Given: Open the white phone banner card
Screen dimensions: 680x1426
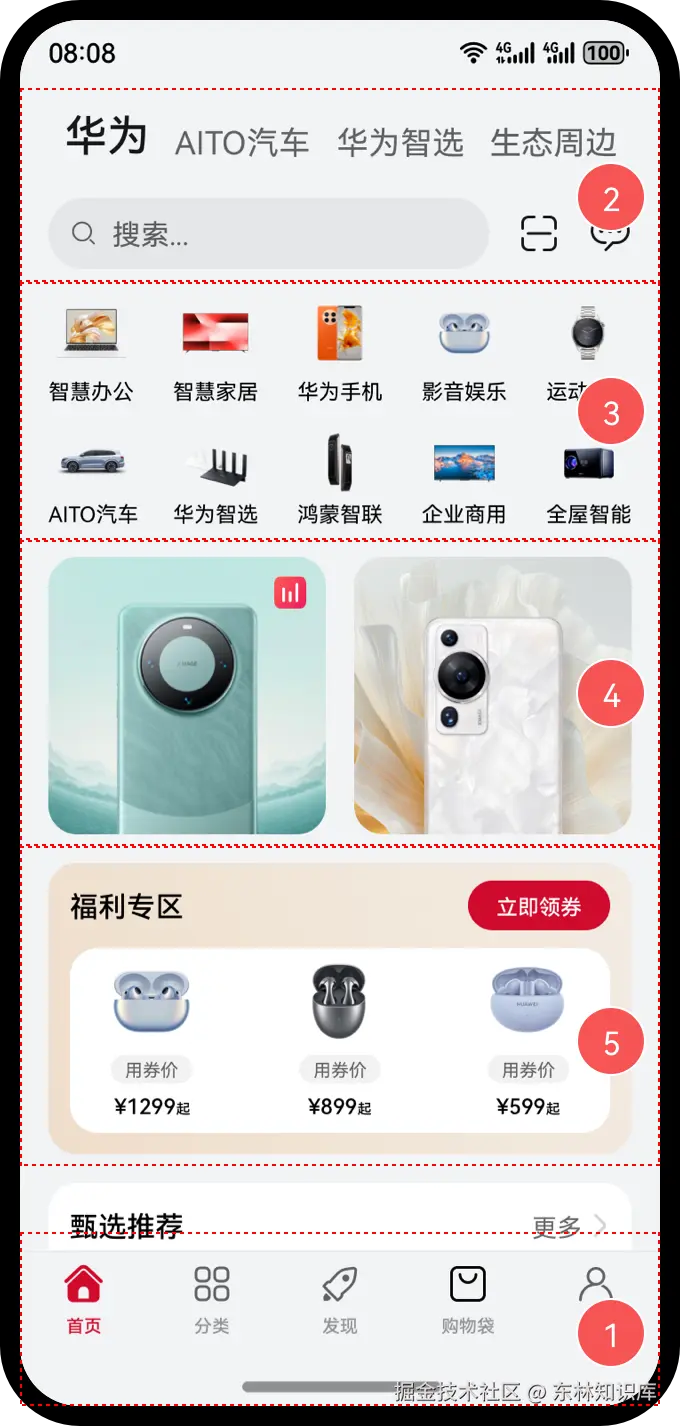Looking at the screenshot, I should point(493,695).
